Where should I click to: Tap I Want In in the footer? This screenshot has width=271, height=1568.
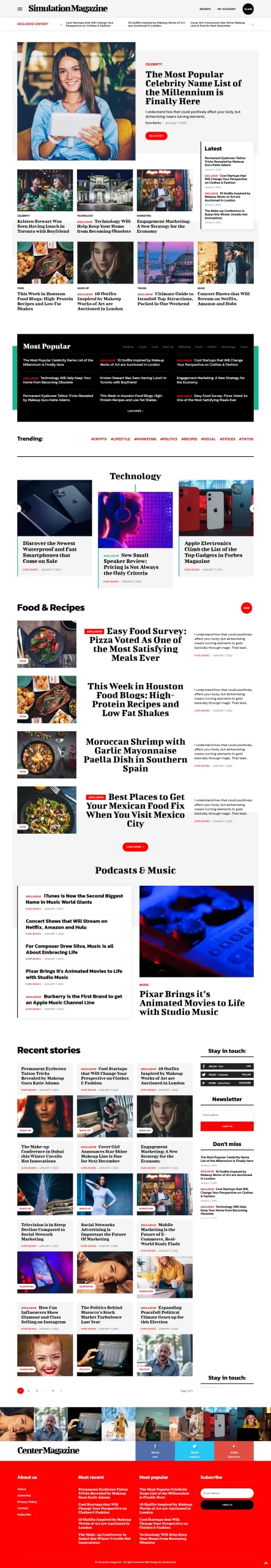coord(227,1504)
